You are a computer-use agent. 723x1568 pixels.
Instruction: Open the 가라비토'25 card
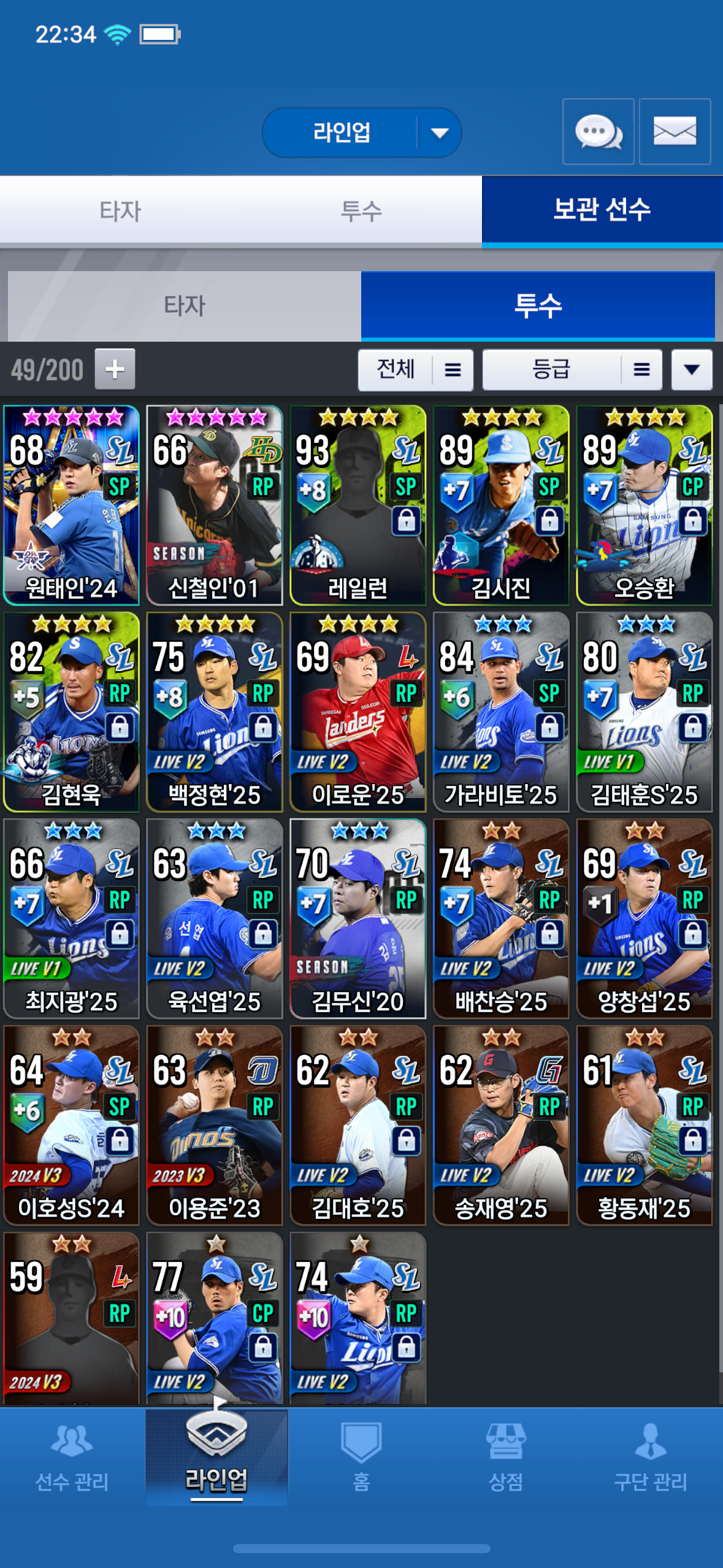click(x=501, y=712)
